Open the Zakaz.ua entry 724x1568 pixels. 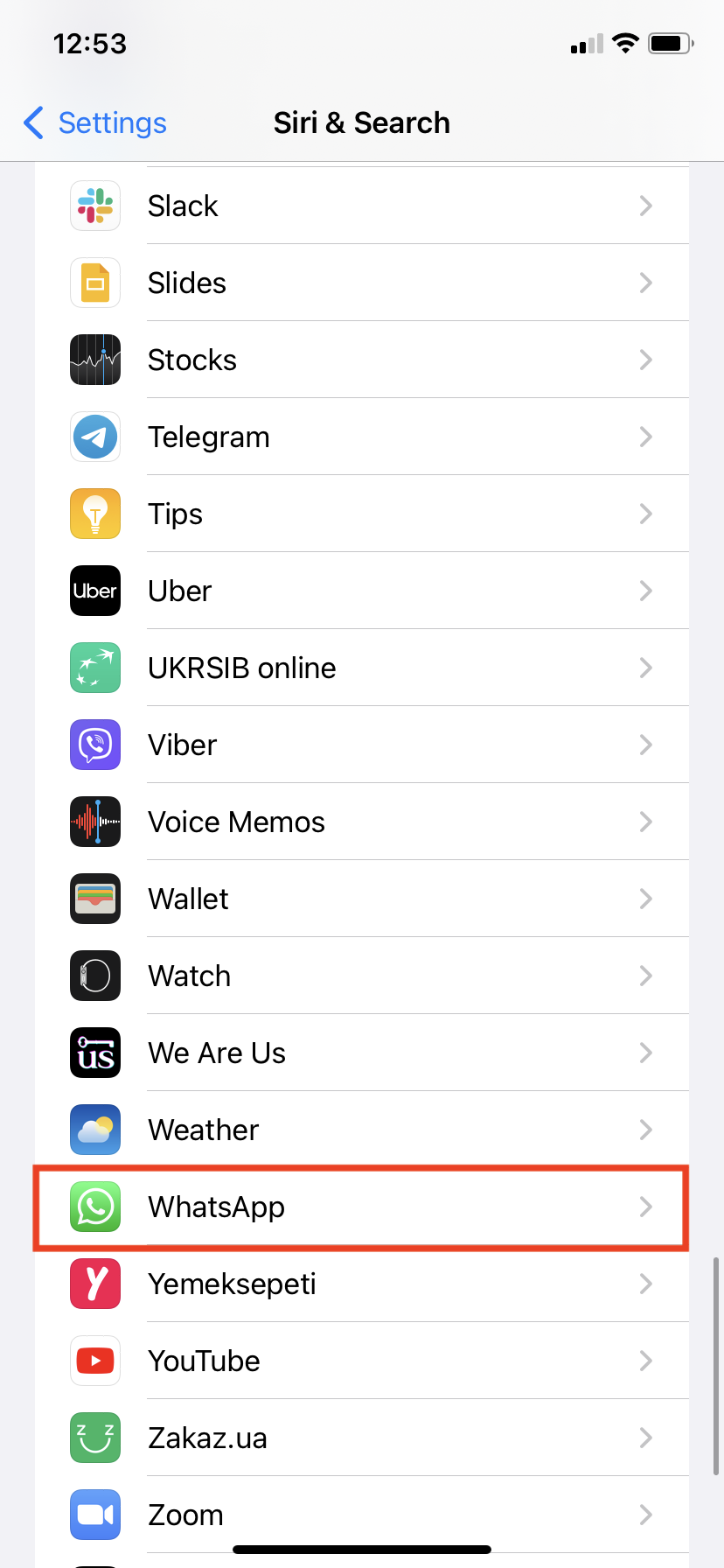[x=362, y=1438]
